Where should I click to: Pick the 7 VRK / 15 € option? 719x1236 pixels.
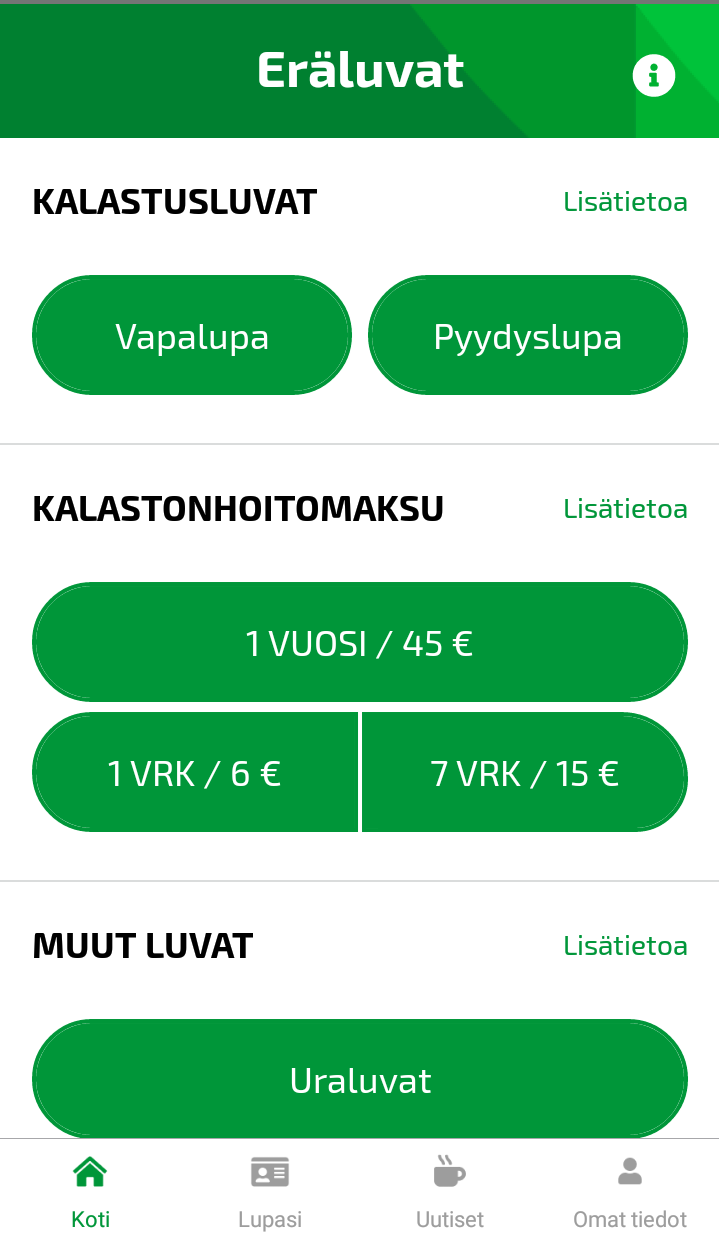tap(525, 773)
